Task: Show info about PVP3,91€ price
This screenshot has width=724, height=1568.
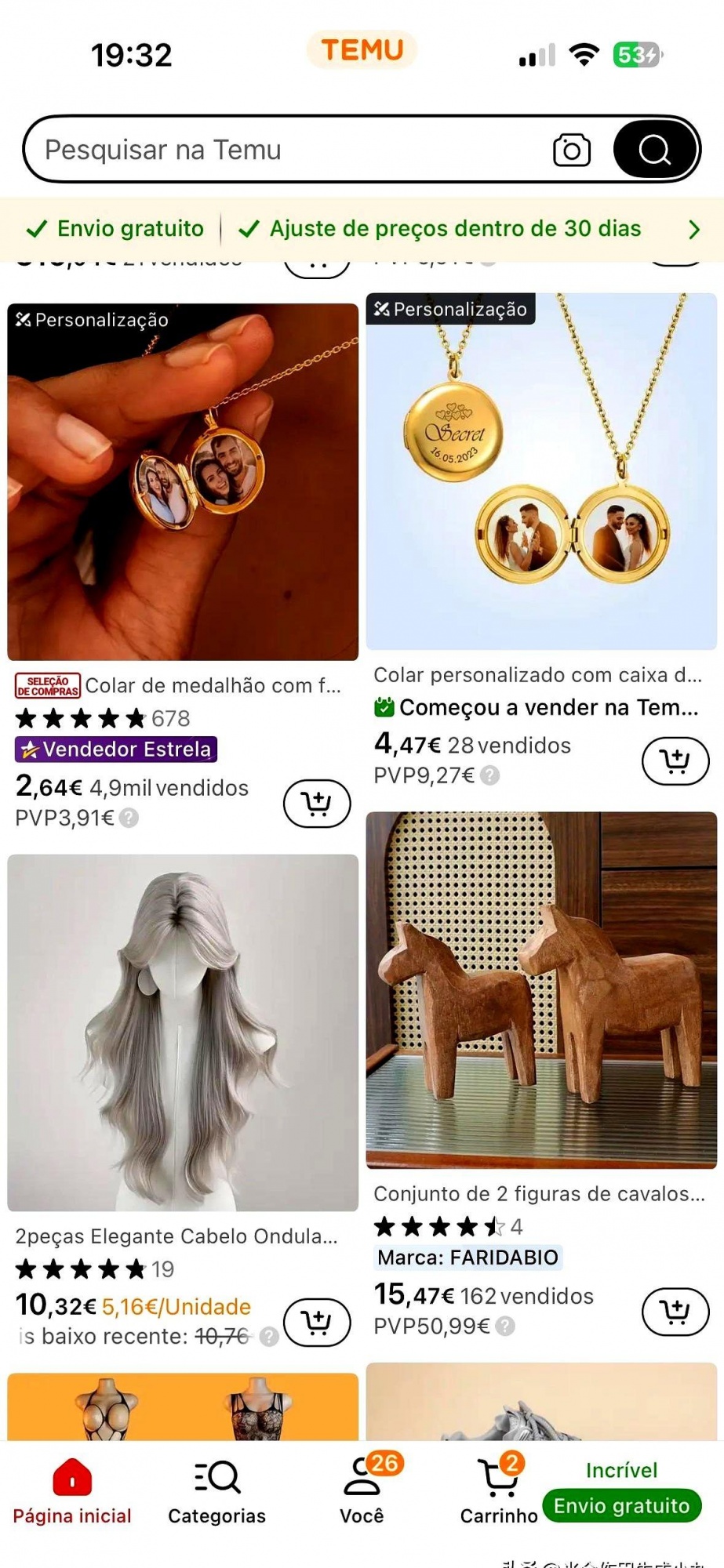Action: [x=129, y=818]
